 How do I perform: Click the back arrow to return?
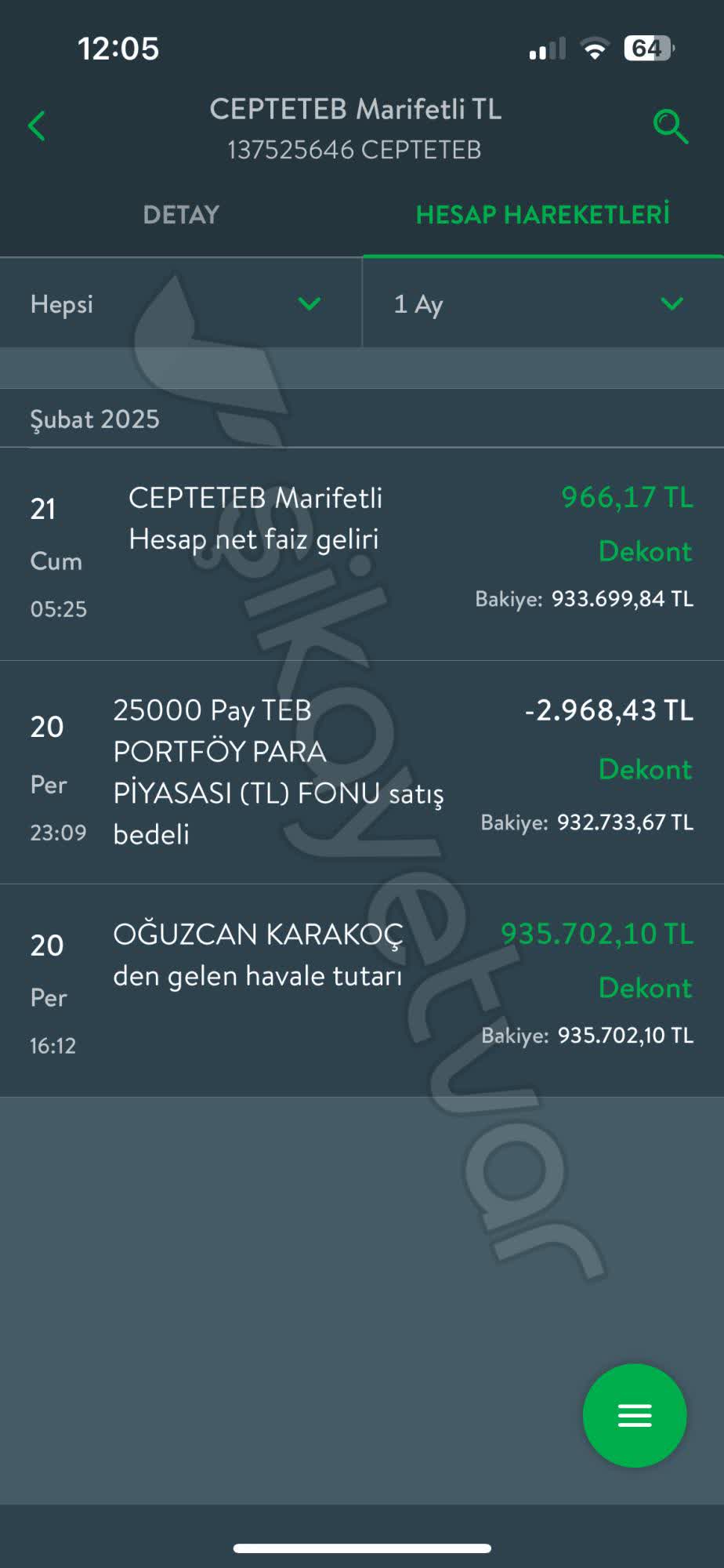[36, 125]
